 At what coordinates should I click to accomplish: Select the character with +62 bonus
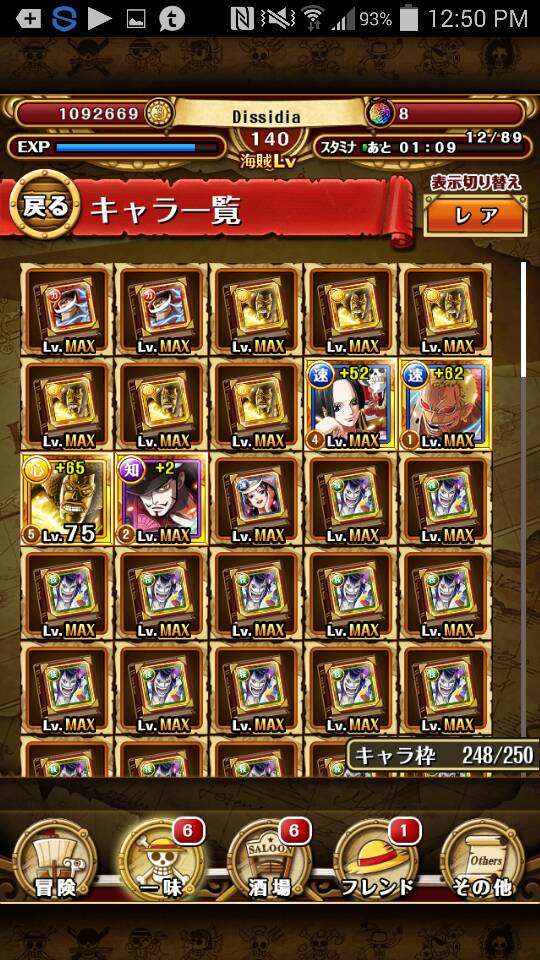click(445, 404)
